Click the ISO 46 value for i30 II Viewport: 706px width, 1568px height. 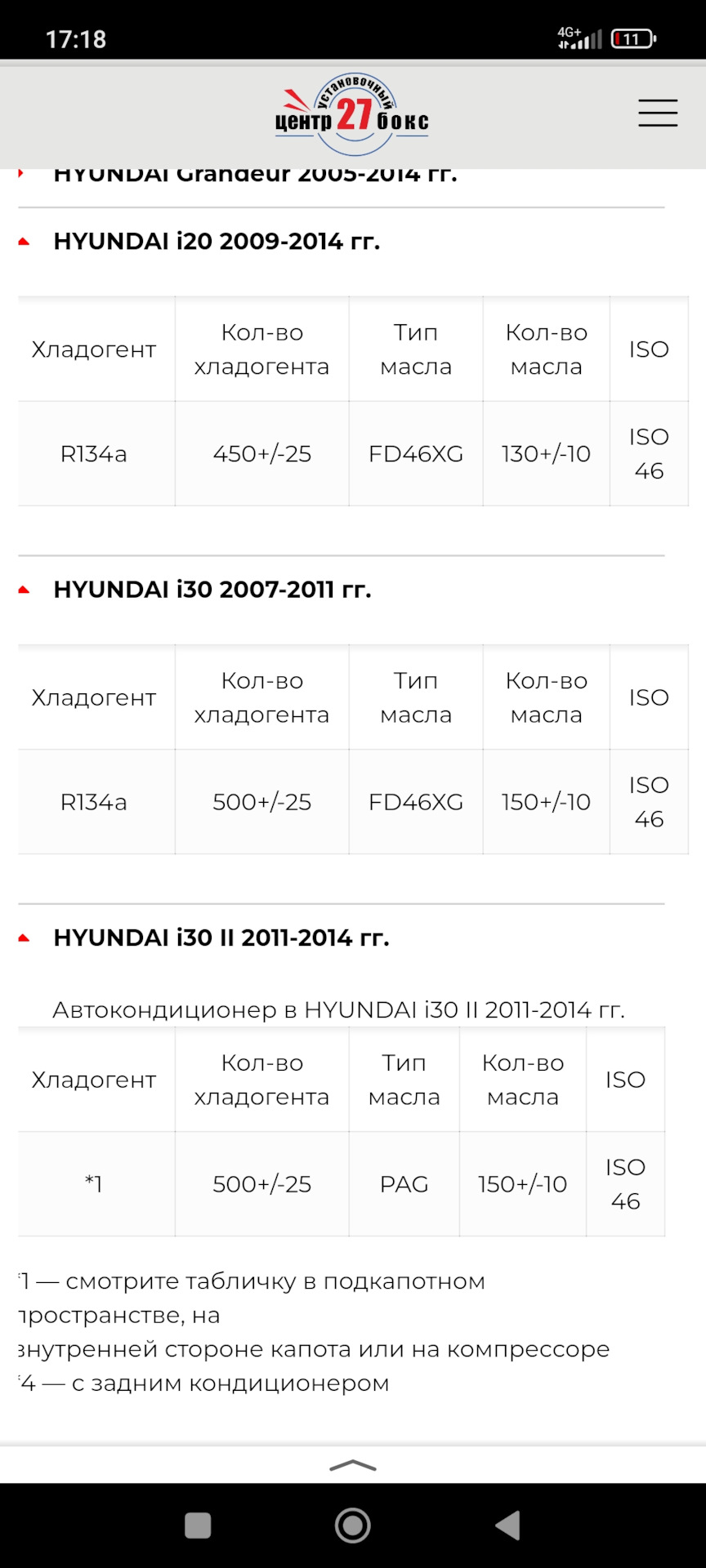(x=625, y=1183)
